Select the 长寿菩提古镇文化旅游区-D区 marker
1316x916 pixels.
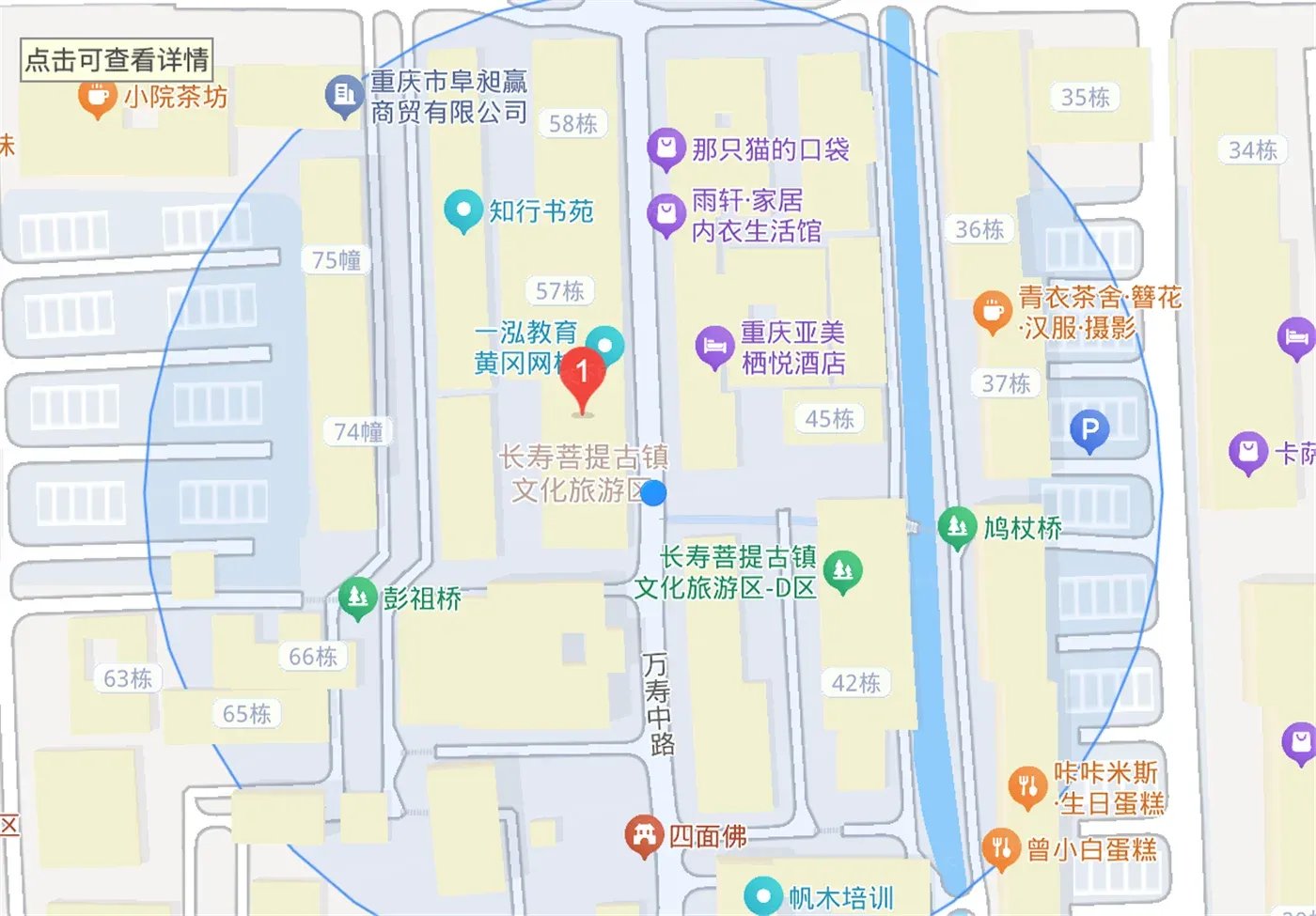pyautogui.click(x=842, y=571)
